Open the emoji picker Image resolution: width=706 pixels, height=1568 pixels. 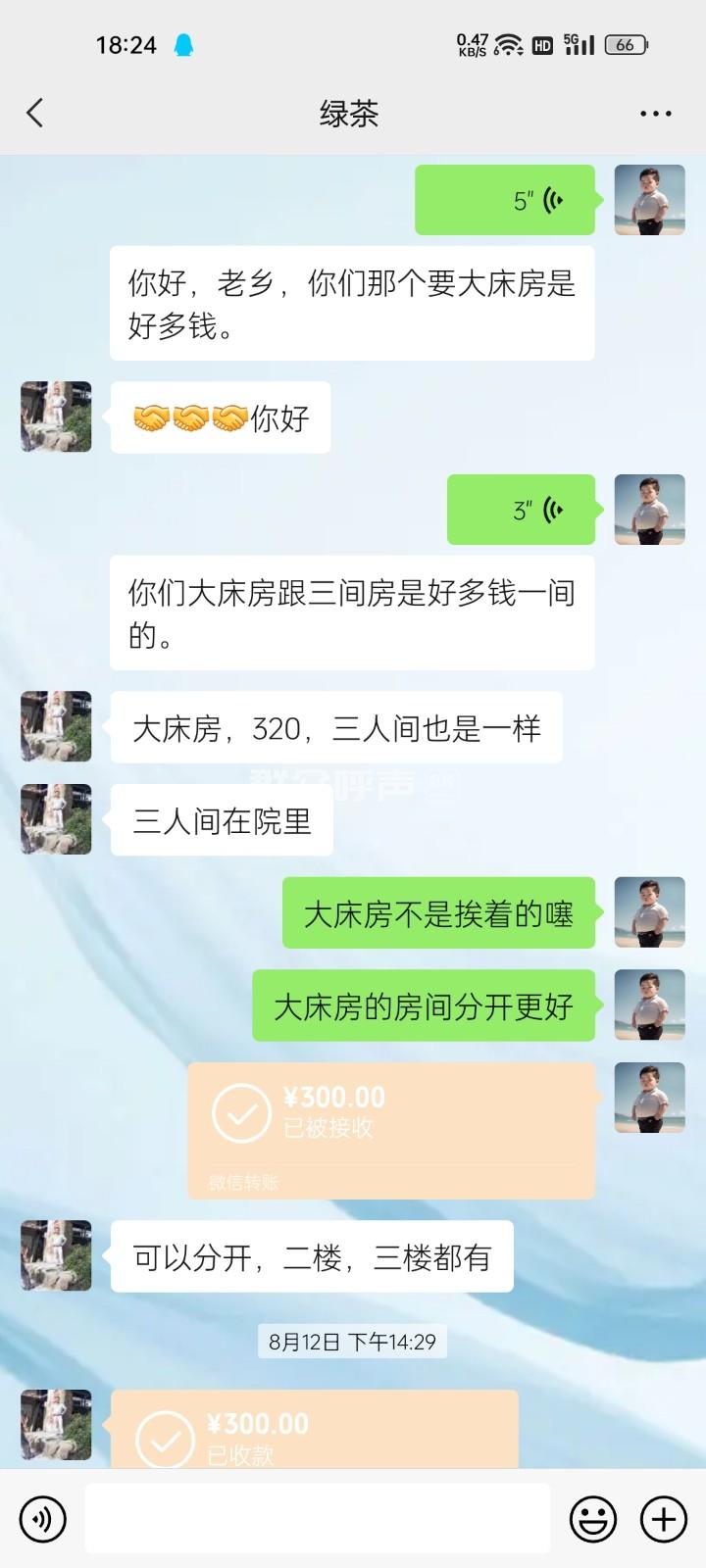click(x=593, y=1520)
